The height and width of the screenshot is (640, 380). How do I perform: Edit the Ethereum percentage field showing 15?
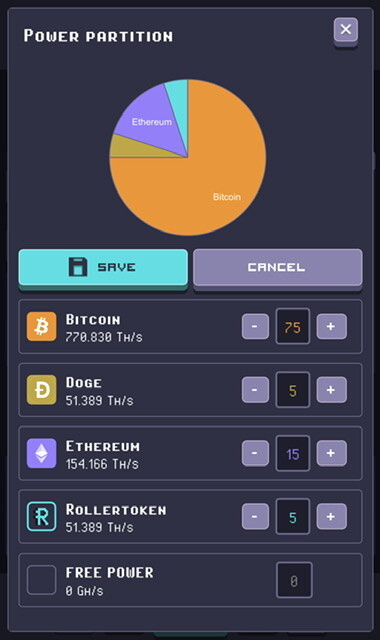coord(293,453)
